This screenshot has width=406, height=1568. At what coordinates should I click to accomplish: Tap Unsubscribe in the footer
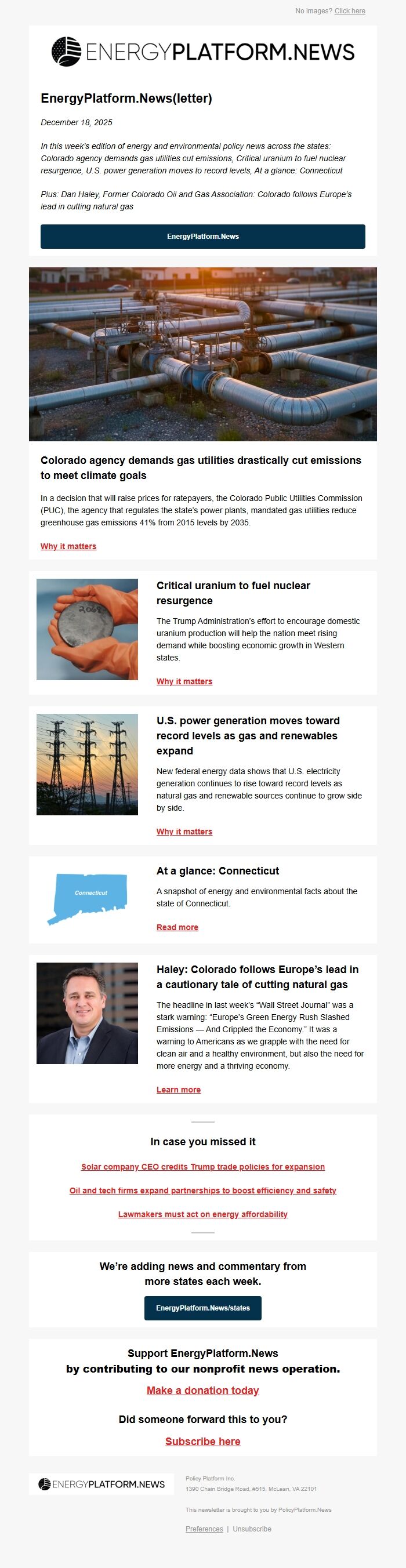(x=252, y=1529)
